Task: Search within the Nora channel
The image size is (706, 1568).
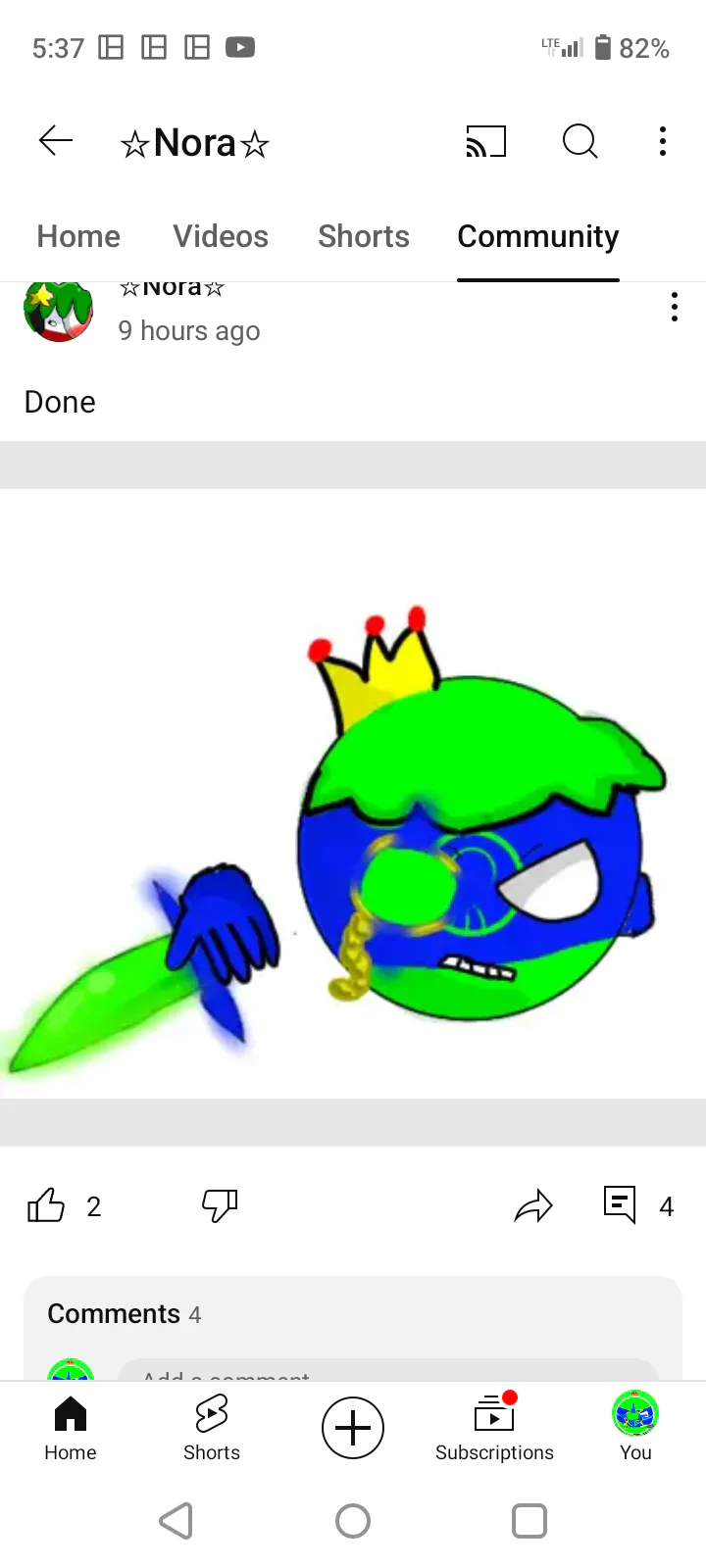Action: pyautogui.click(x=580, y=142)
